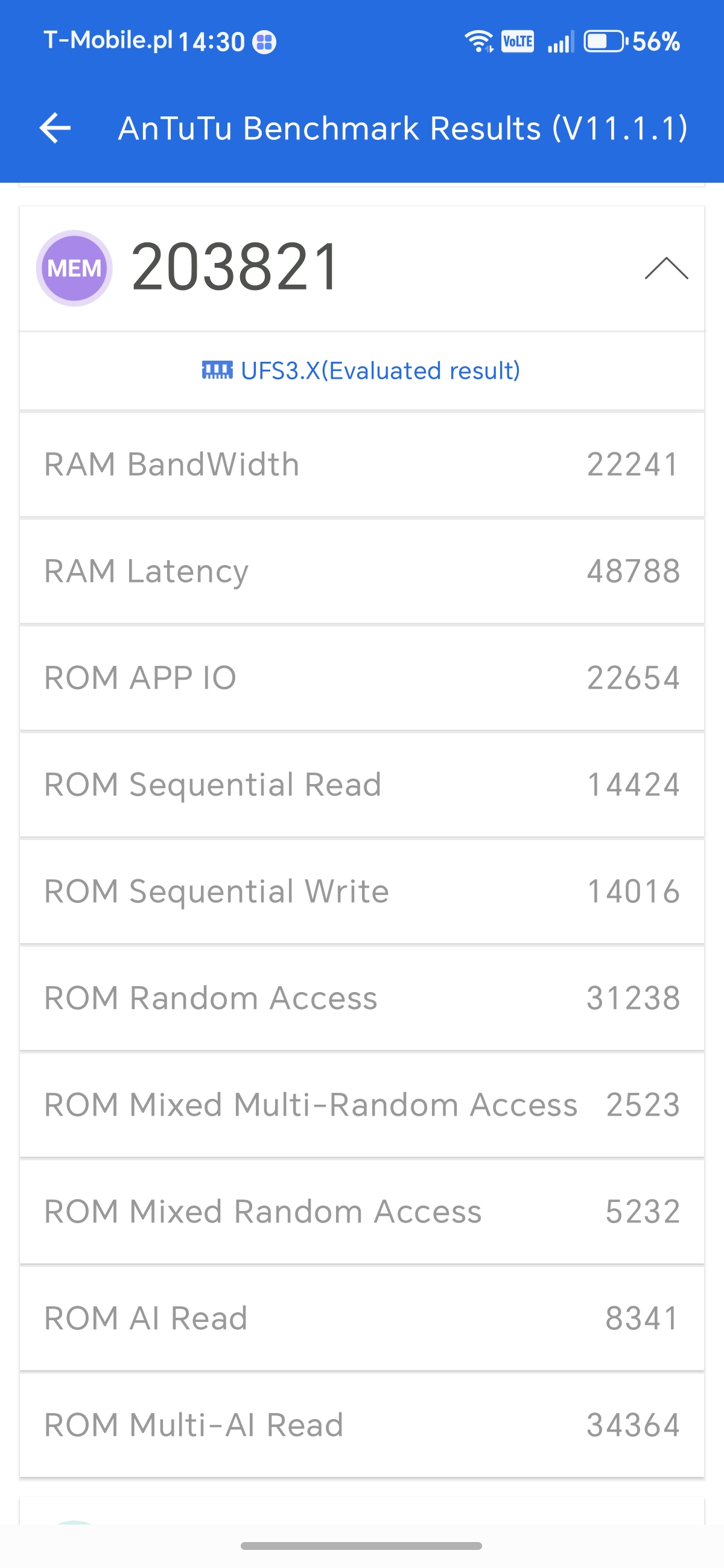Collapse the MEM score section
Viewport: 724px width, 1568px height.
[665, 268]
